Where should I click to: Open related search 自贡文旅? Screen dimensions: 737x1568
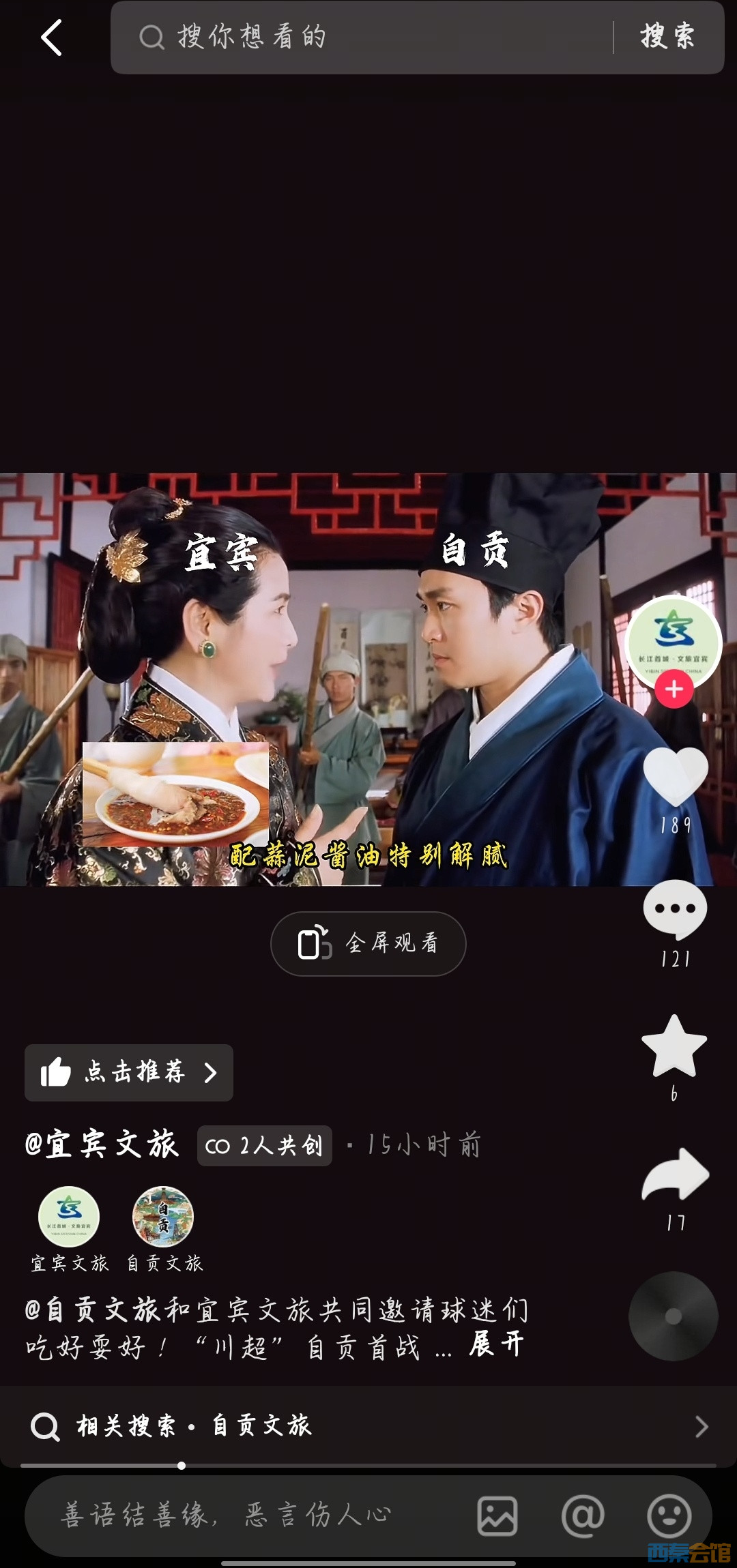(369, 1425)
